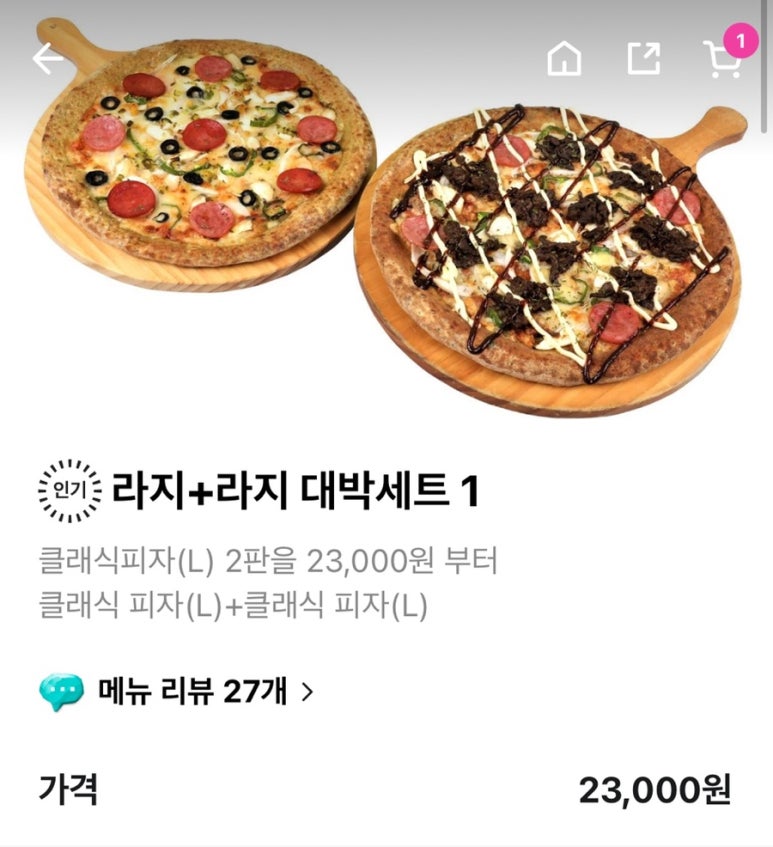The height and width of the screenshot is (847, 773).
Task: Share this pizza set menu
Action: tap(643, 59)
